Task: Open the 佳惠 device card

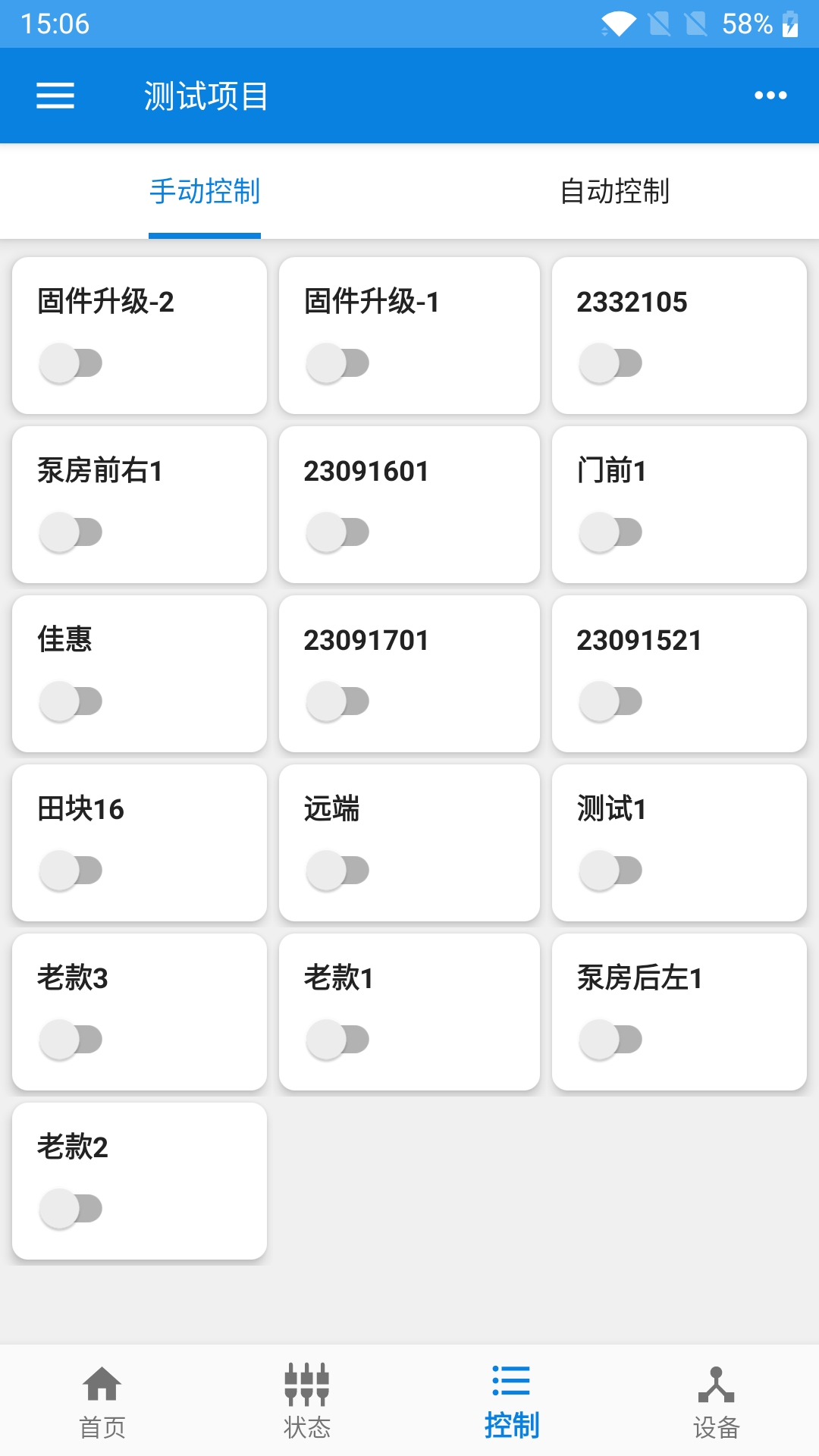Action: point(139,673)
